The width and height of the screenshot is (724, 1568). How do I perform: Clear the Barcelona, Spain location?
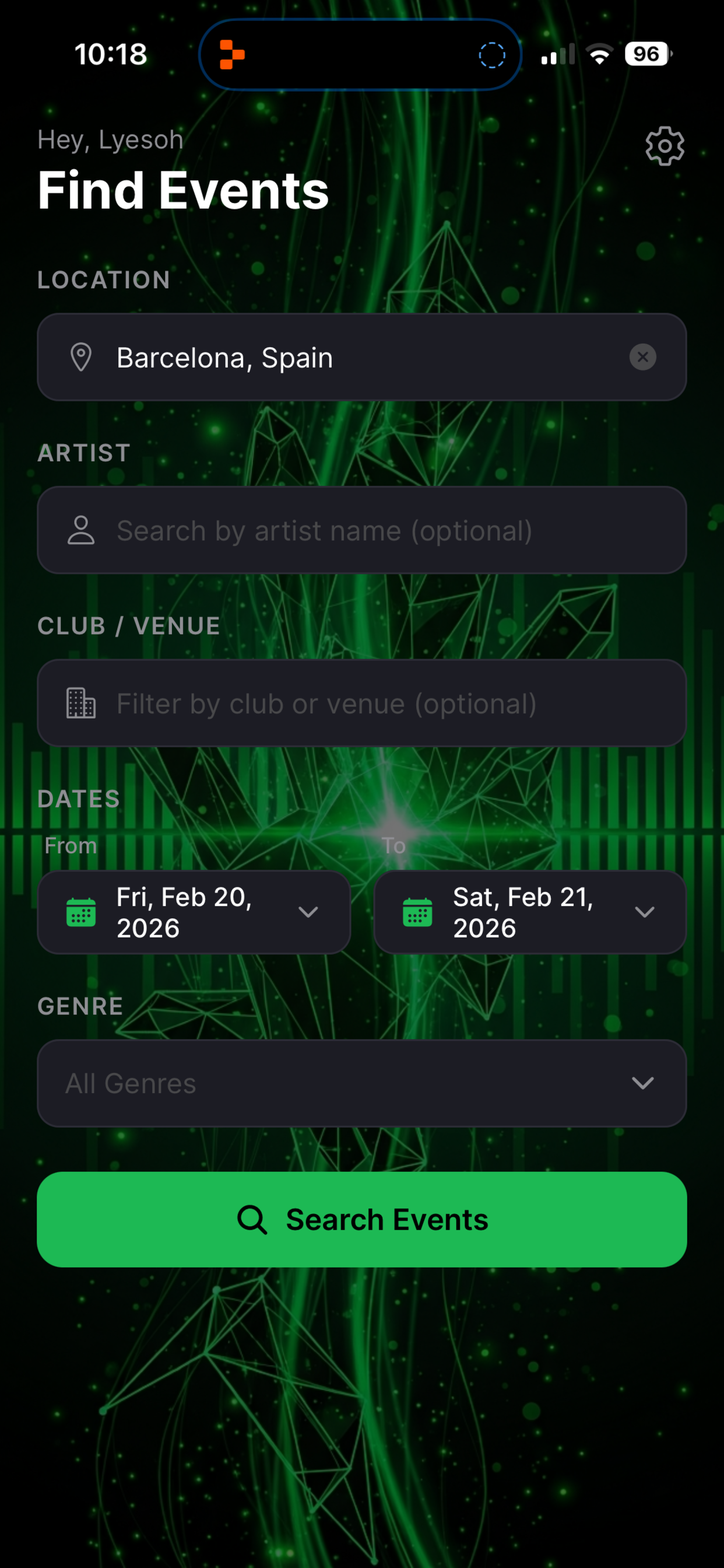(x=643, y=356)
